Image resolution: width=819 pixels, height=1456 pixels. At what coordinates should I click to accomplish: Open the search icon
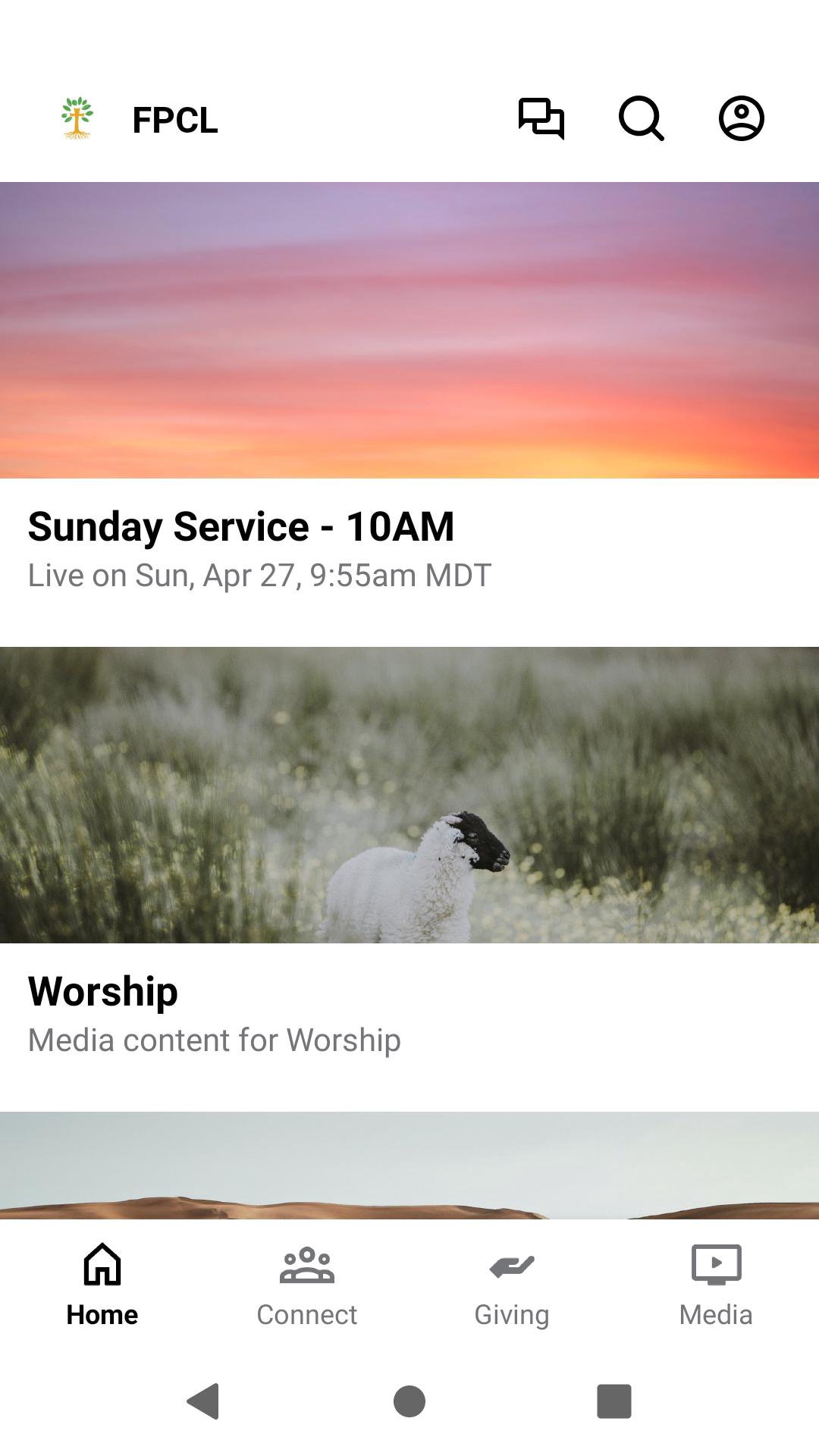click(x=642, y=118)
